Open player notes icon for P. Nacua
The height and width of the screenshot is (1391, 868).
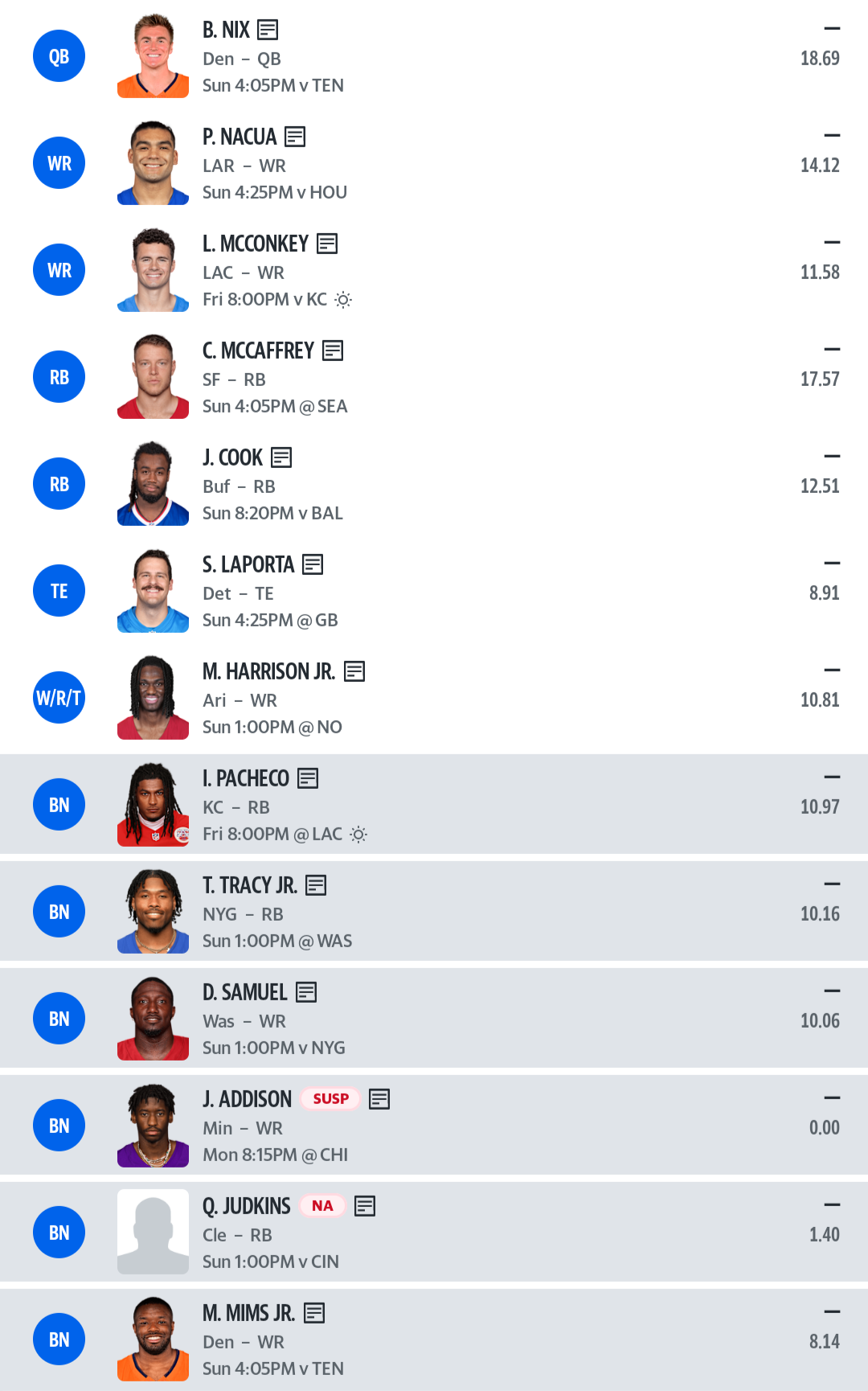point(295,137)
